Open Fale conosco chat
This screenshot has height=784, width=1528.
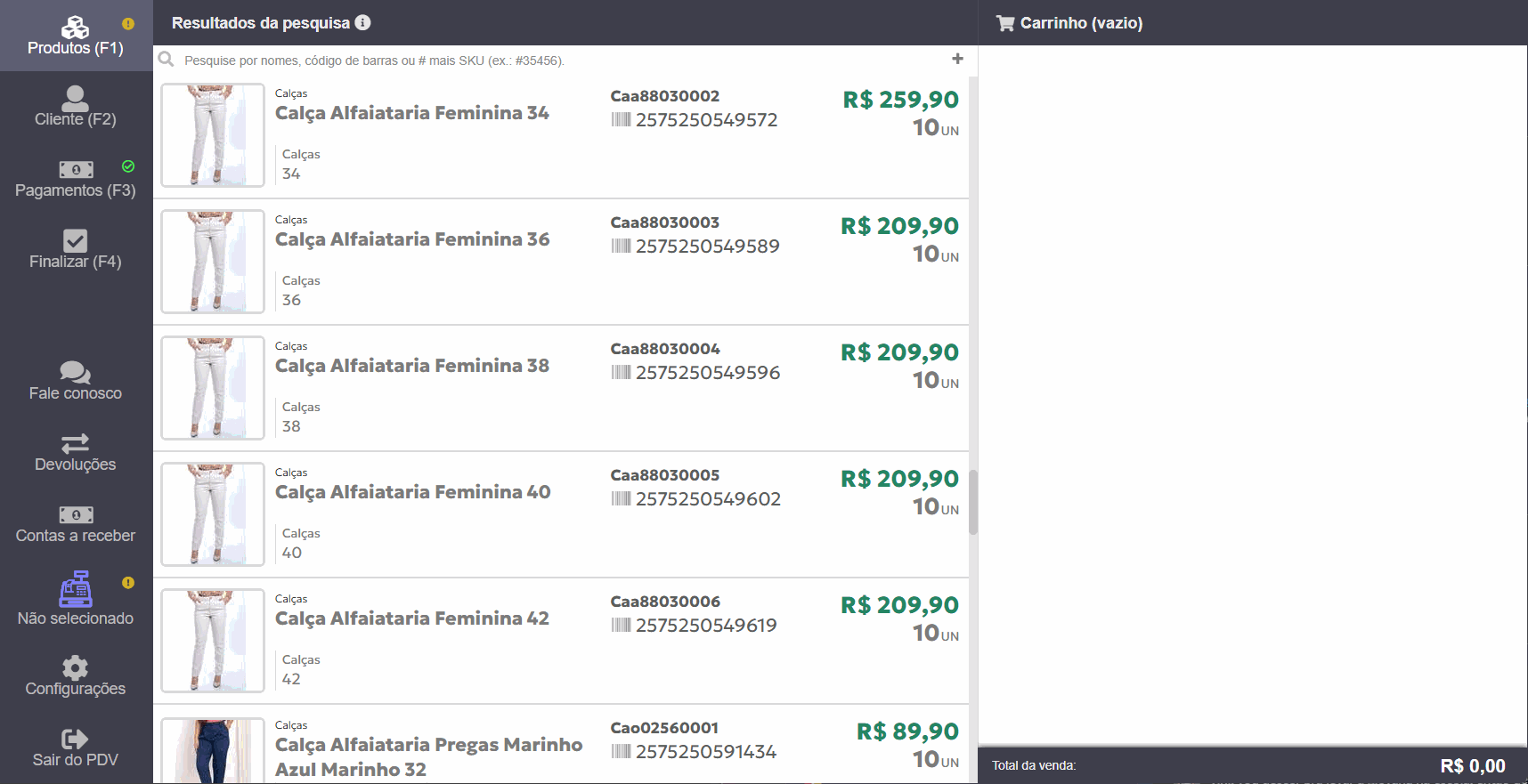pos(76,381)
